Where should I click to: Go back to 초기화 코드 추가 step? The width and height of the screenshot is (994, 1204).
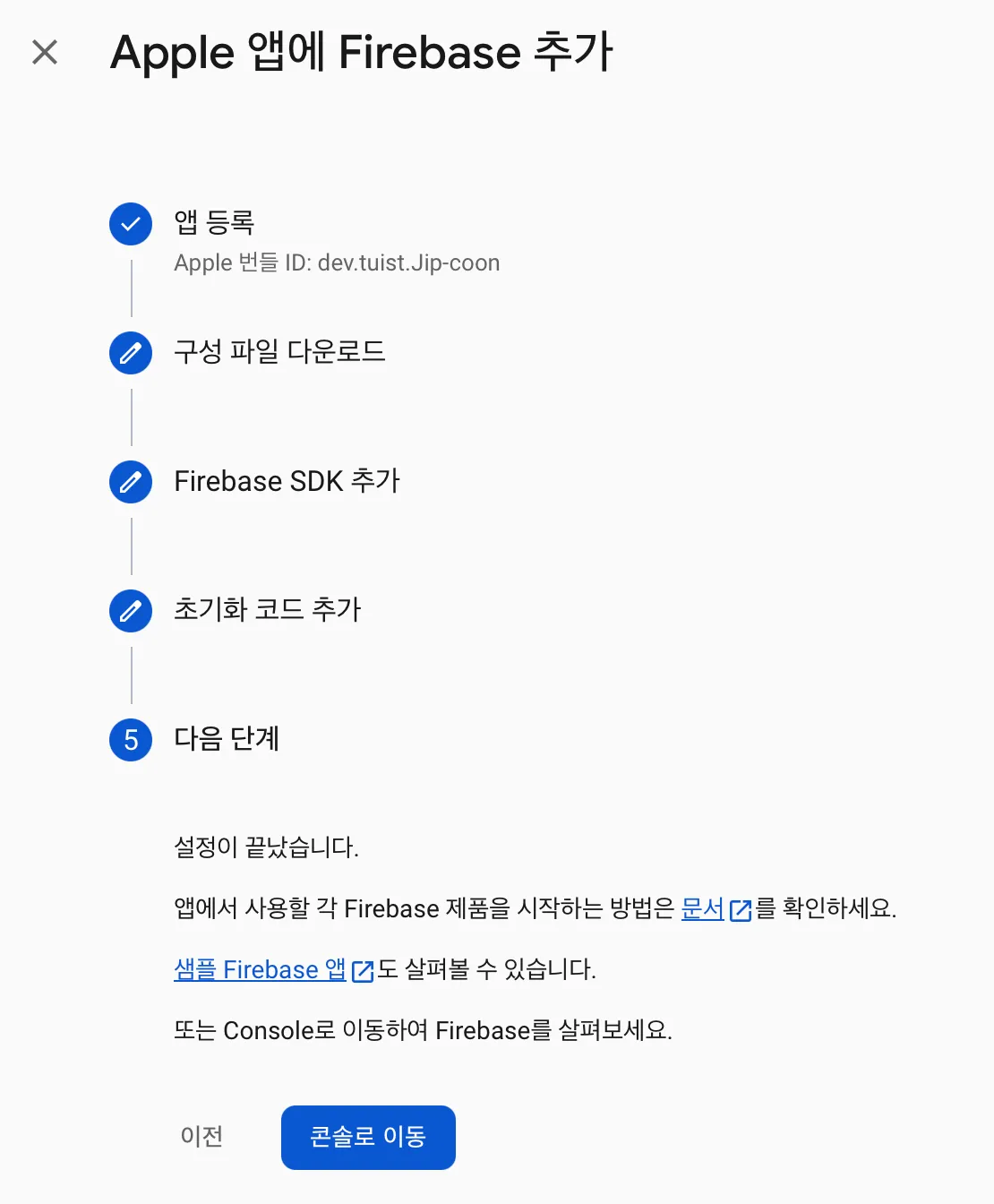pyautogui.click(x=267, y=610)
